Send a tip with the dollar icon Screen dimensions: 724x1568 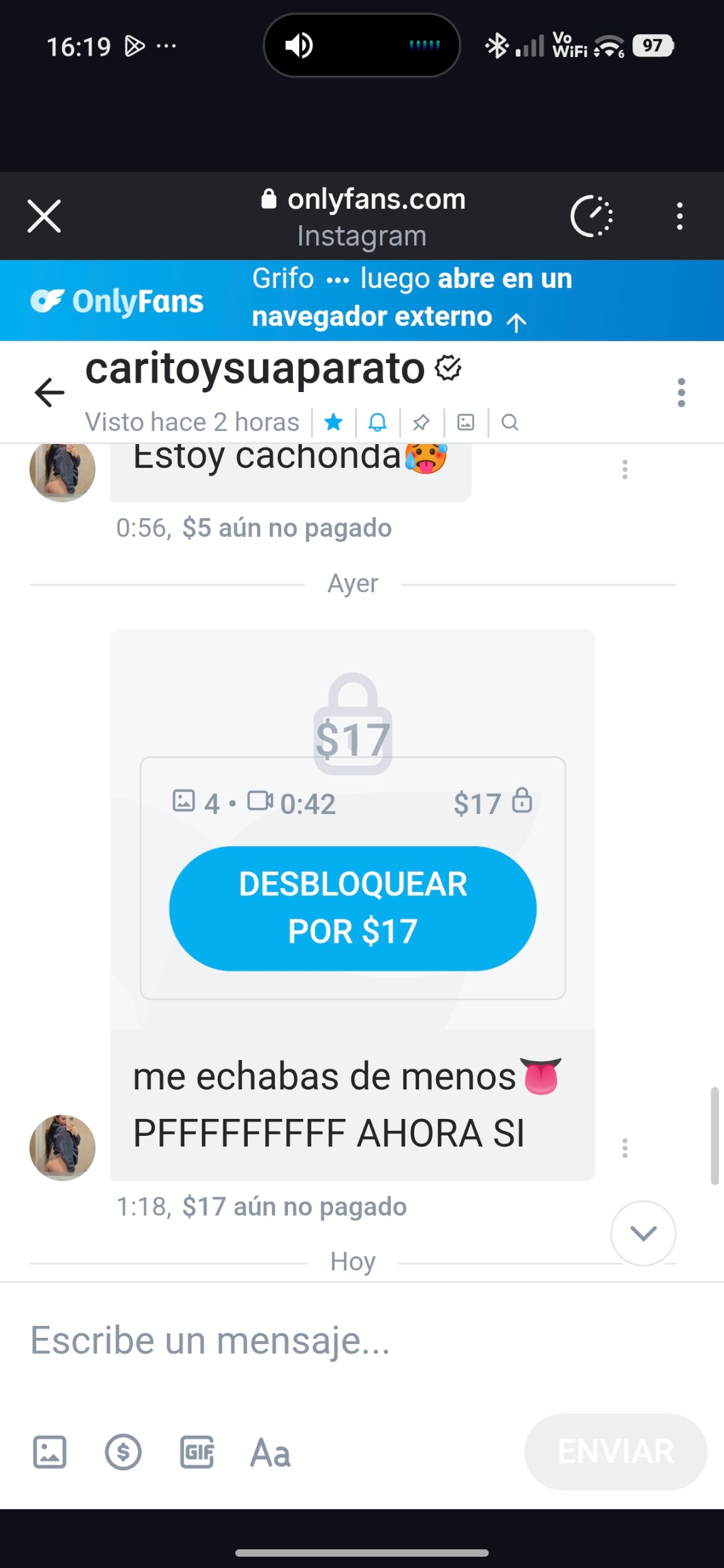[123, 1452]
